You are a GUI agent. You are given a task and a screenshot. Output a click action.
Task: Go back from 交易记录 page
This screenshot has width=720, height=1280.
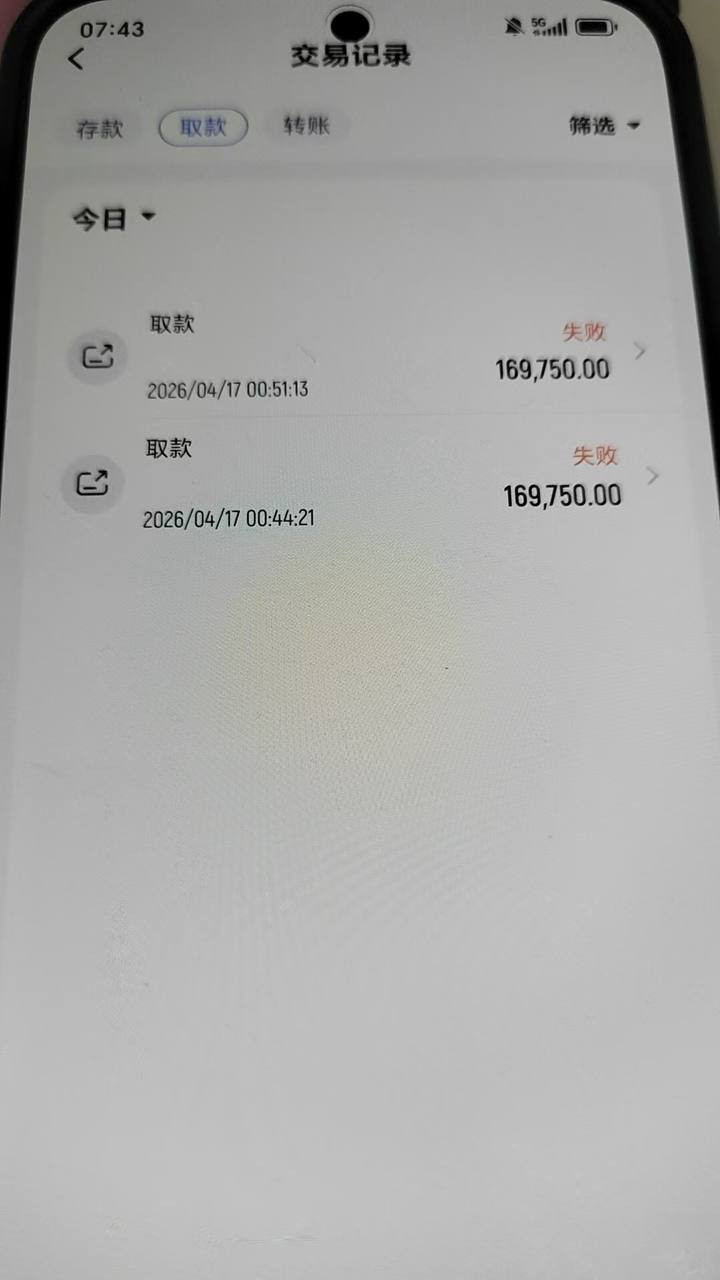click(x=76, y=59)
